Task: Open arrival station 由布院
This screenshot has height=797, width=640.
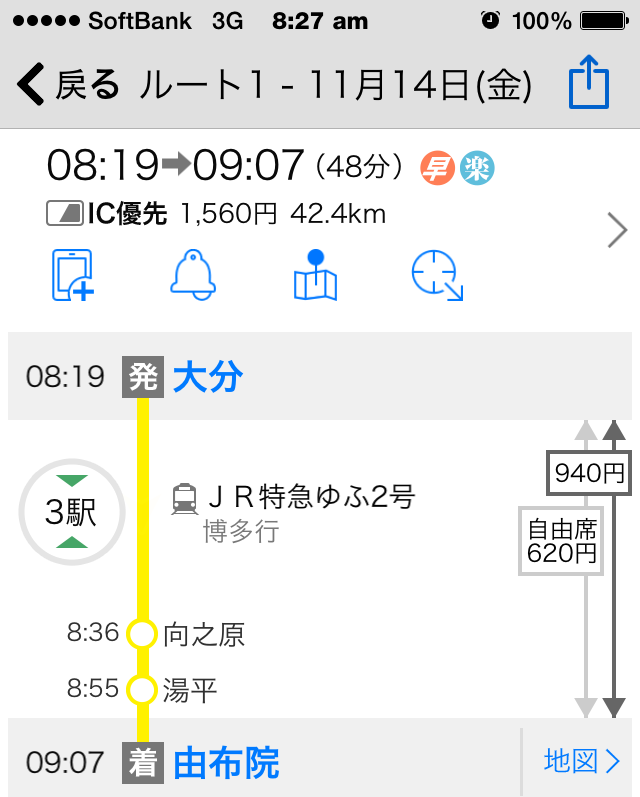Action: point(226,763)
